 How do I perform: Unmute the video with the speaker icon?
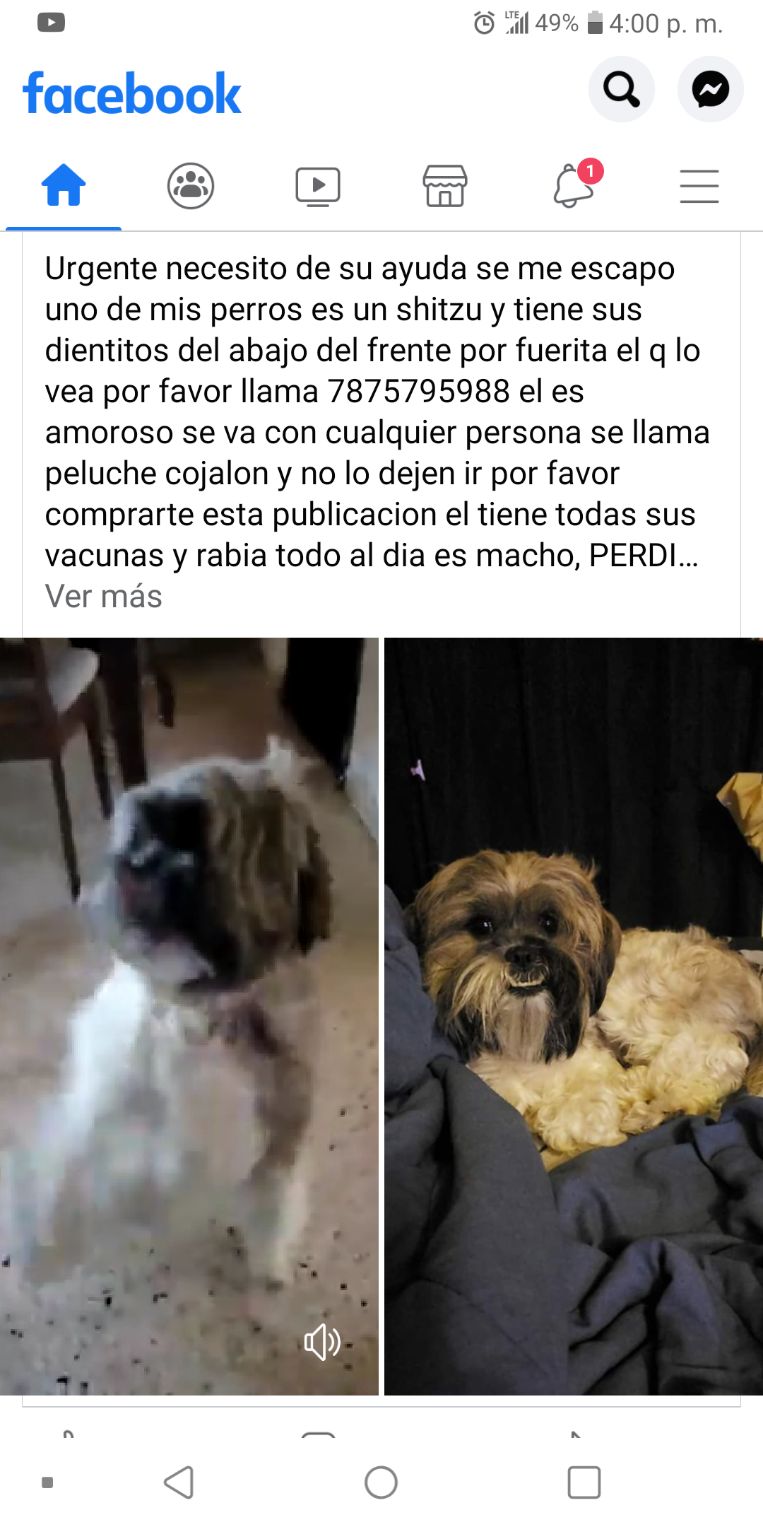pos(322,1342)
